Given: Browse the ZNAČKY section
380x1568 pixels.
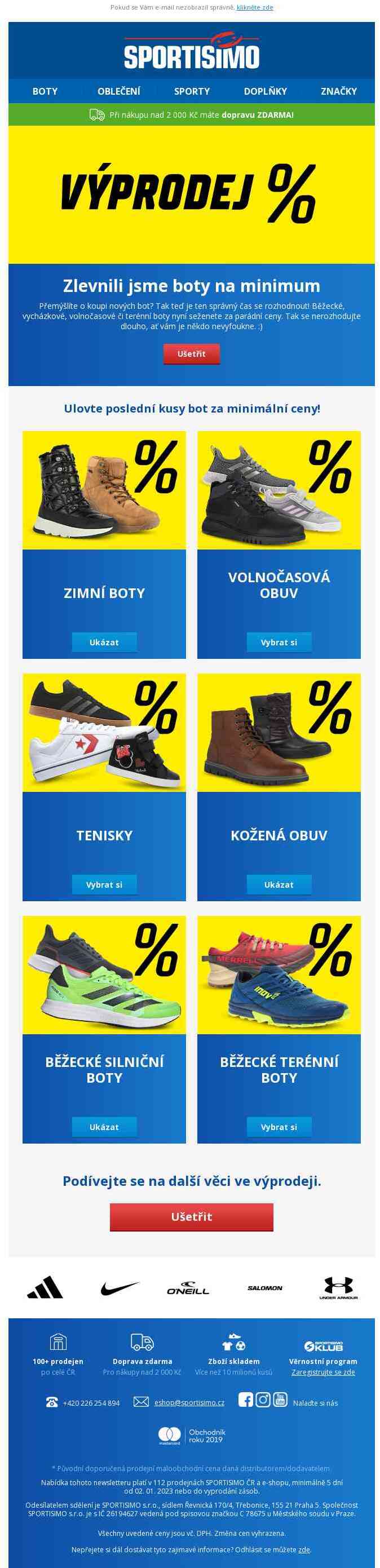Looking at the screenshot, I should [x=339, y=91].
